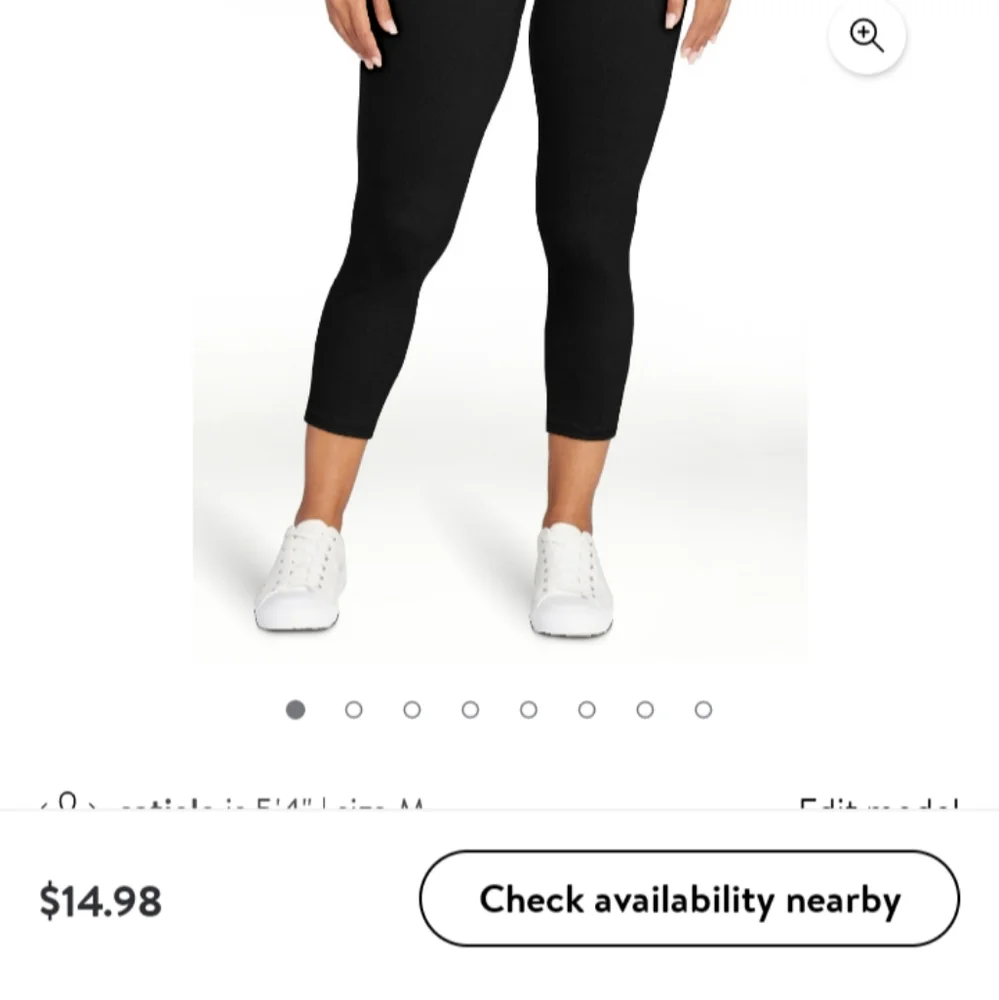
Task: Select the third carousel dot
Action: pos(411,710)
